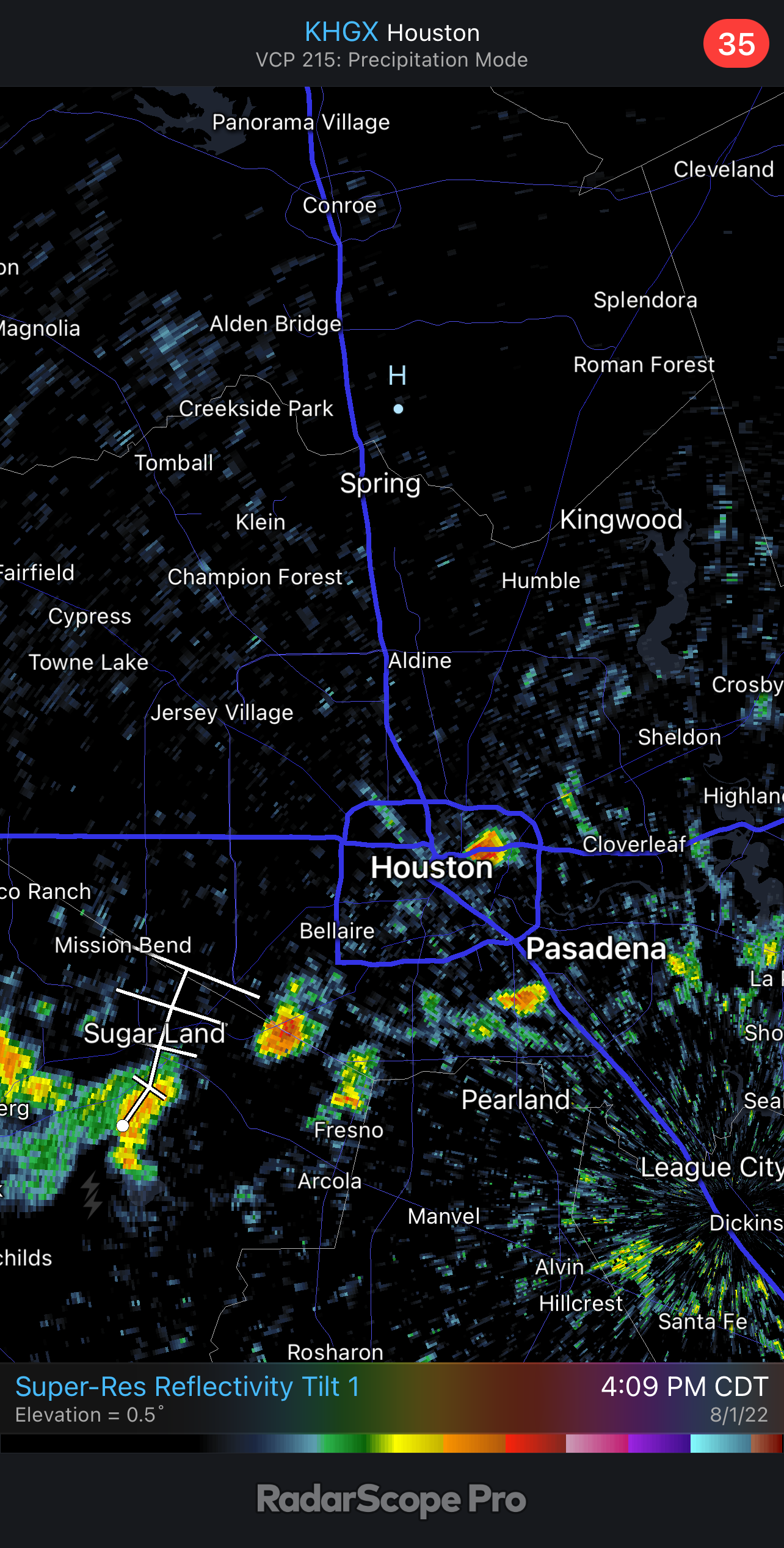Tap the KHGX Houston radar title
The height and width of the screenshot is (1548, 784).
pyautogui.click(x=391, y=32)
